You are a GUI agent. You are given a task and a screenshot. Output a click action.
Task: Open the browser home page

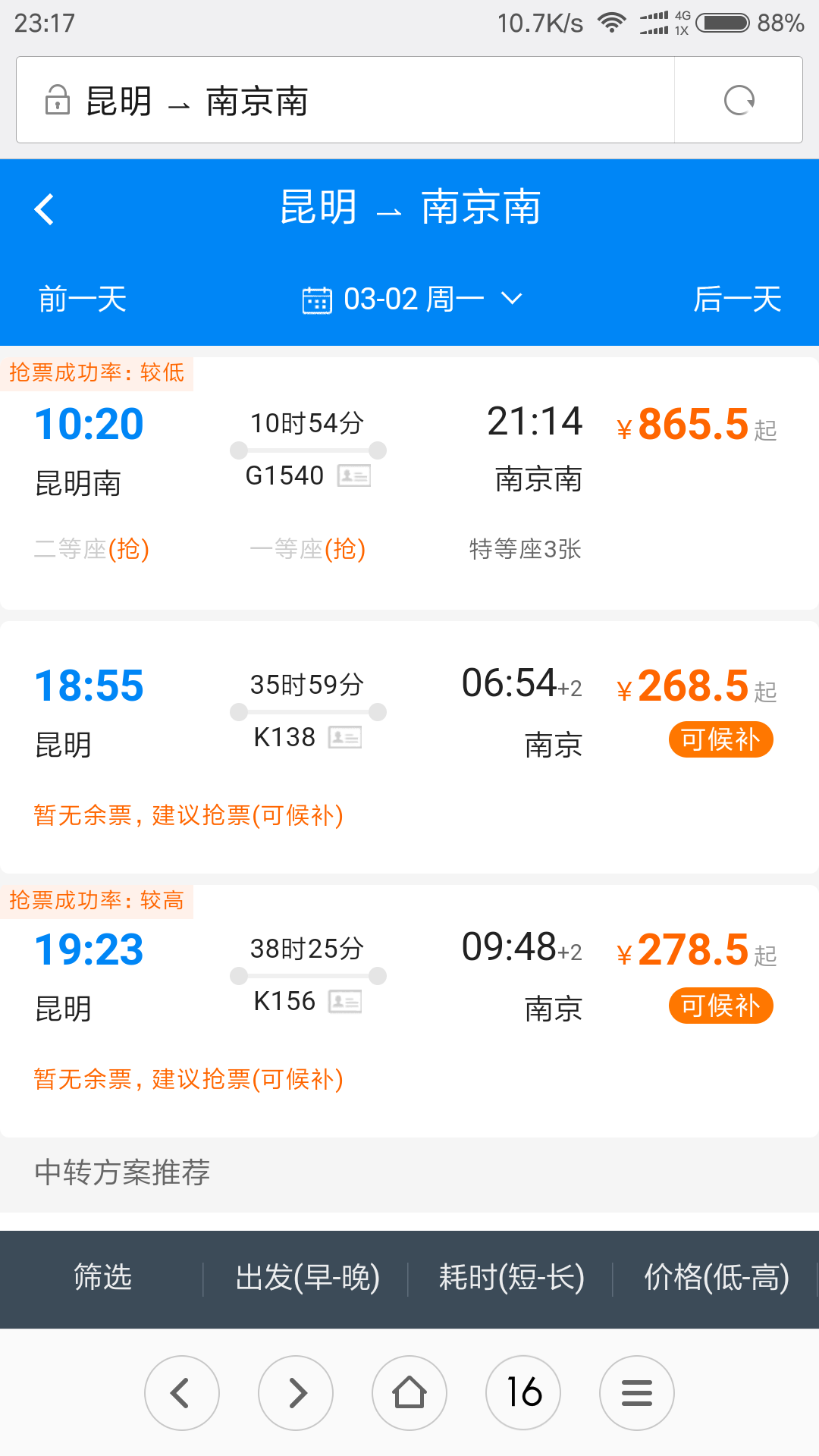pyautogui.click(x=409, y=1393)
